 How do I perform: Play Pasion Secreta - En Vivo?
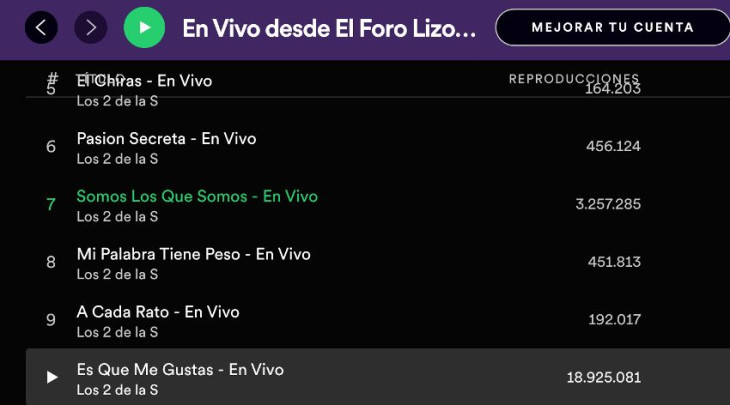point(166,139)
